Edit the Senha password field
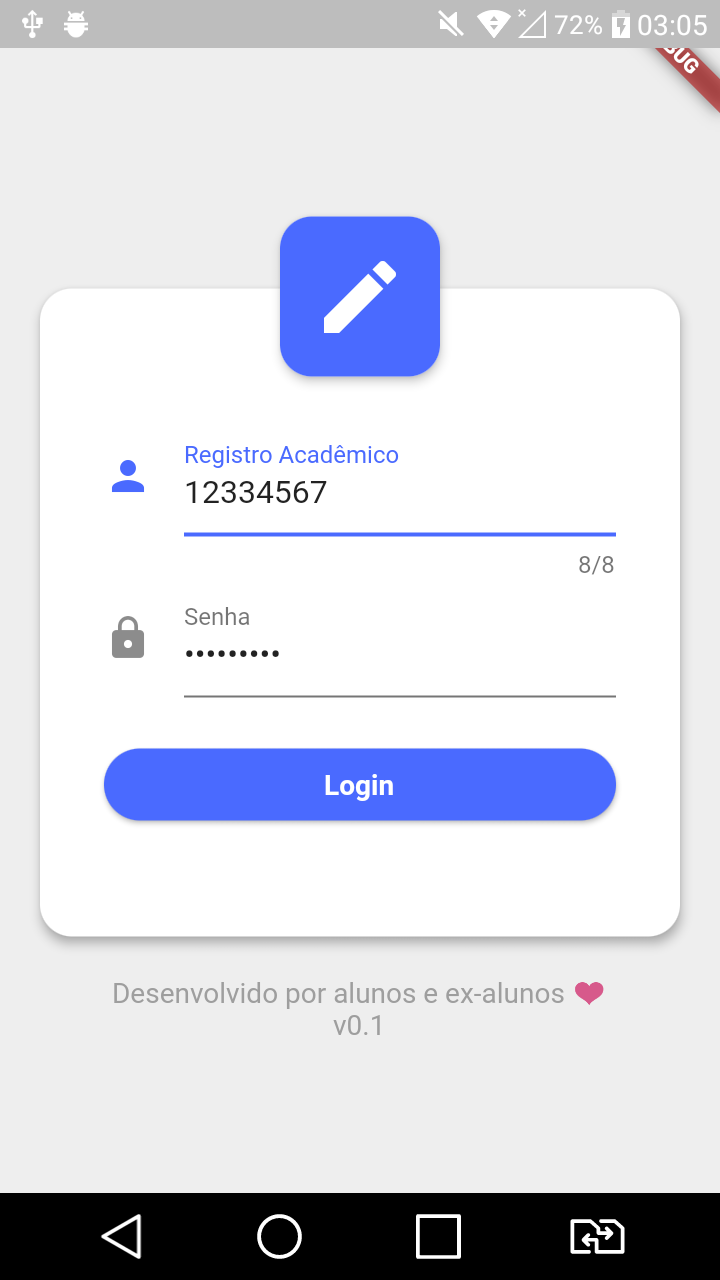The width and height of the screenshot is (720, 1280). (x=399, y=654)
